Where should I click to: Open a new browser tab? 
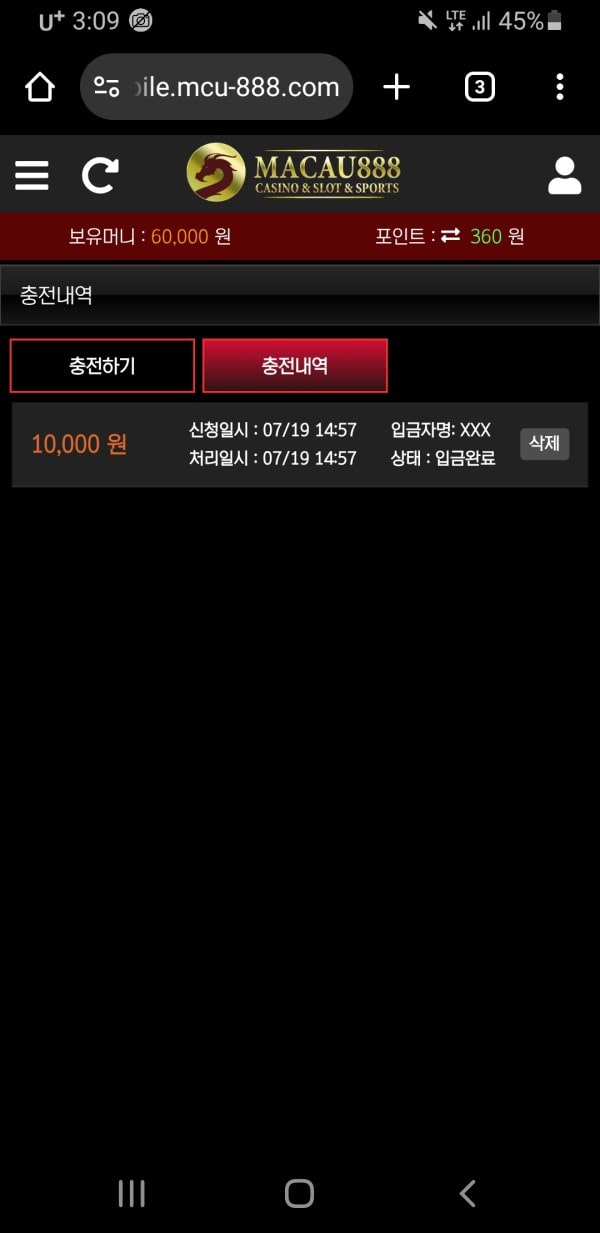(397, 88)
